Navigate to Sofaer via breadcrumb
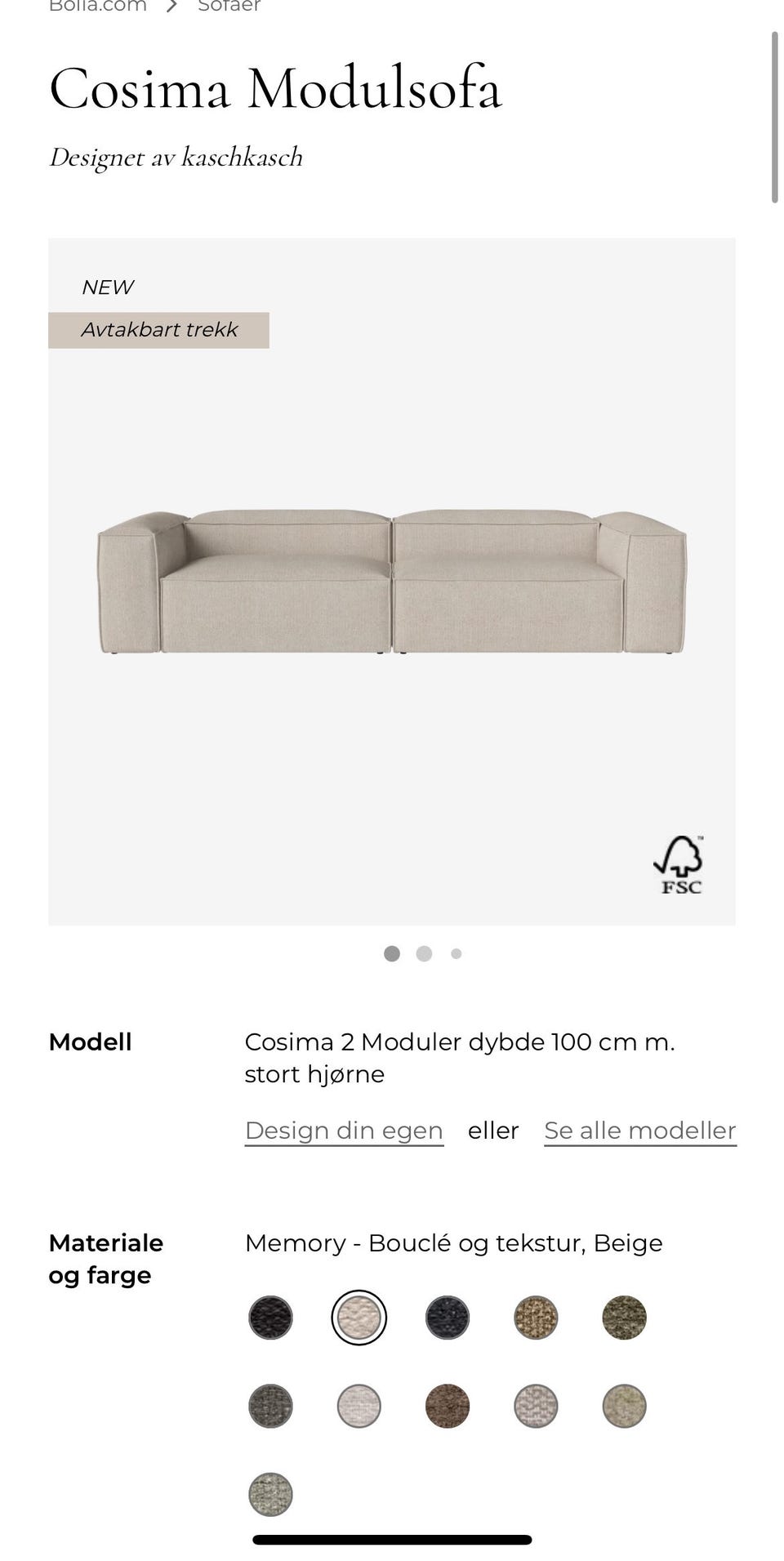Screen dimensions: 784x1561 227,7
